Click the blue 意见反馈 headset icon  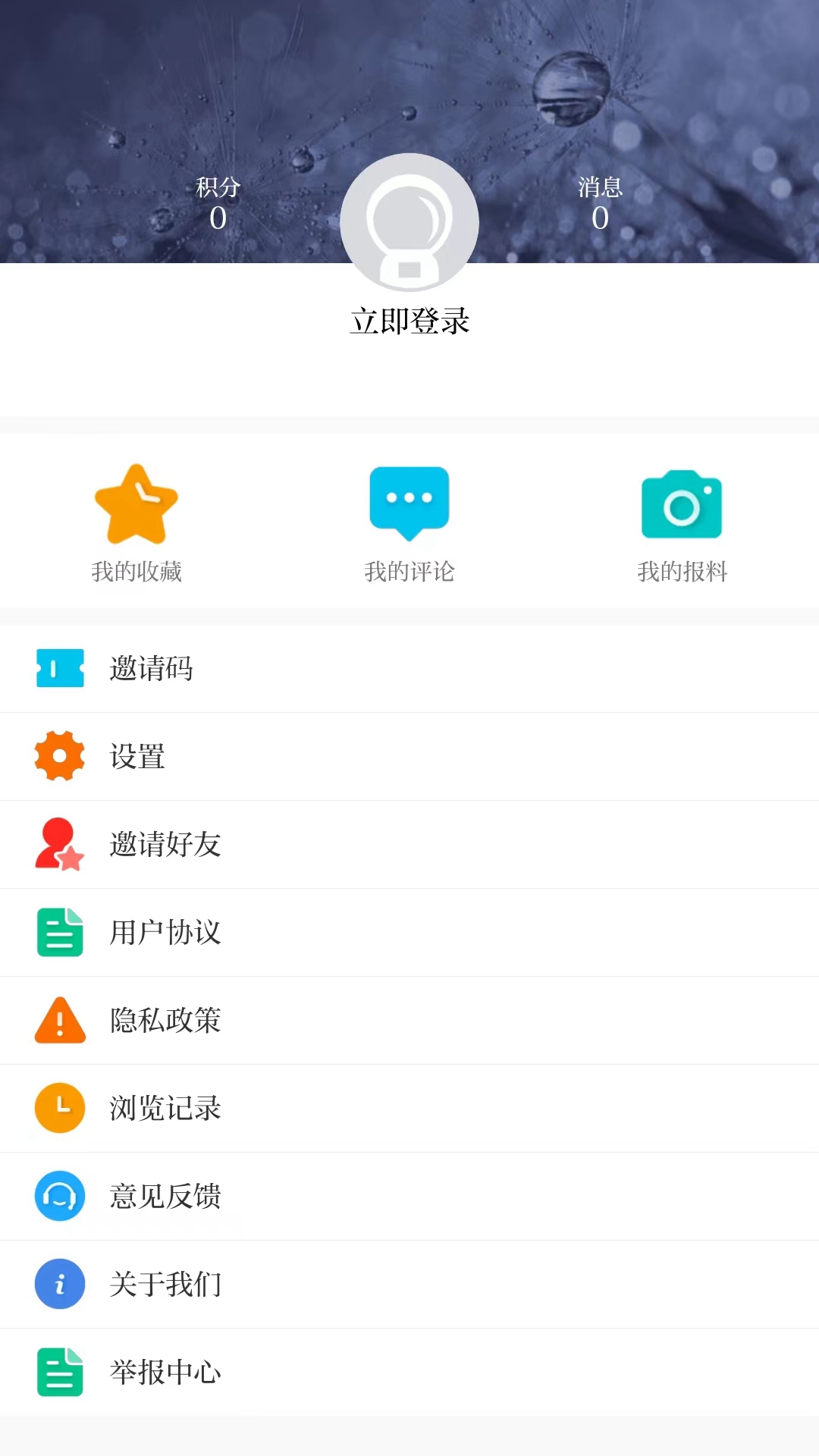click(x=60, y=1196)
